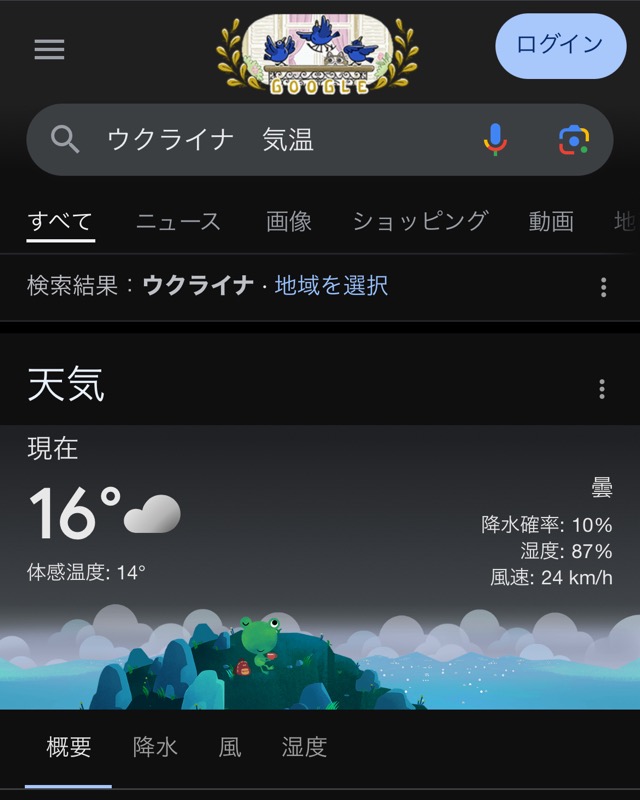This screenshot has width=640, height=800.
Task: Open the hamburger menu
Action: pyautogui.click(x=49, y=49)
